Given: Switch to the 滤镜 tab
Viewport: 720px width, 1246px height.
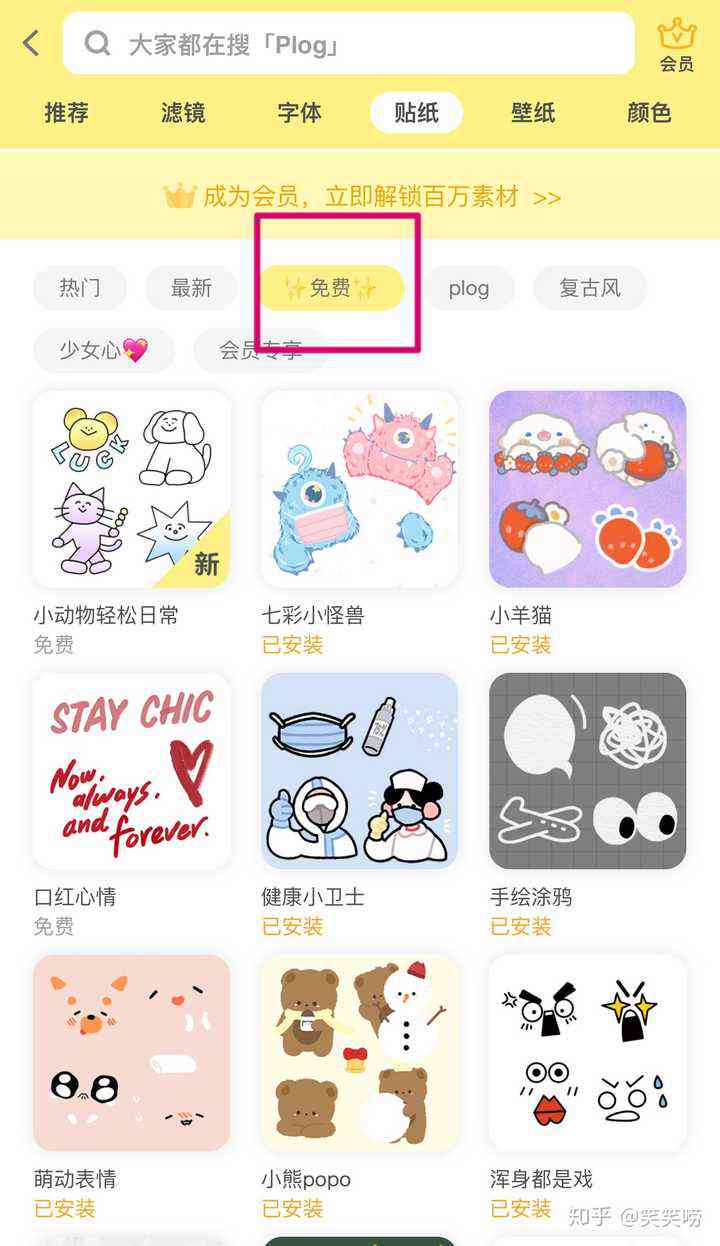Looking at the screenshot, I should [x=183, y=113].
